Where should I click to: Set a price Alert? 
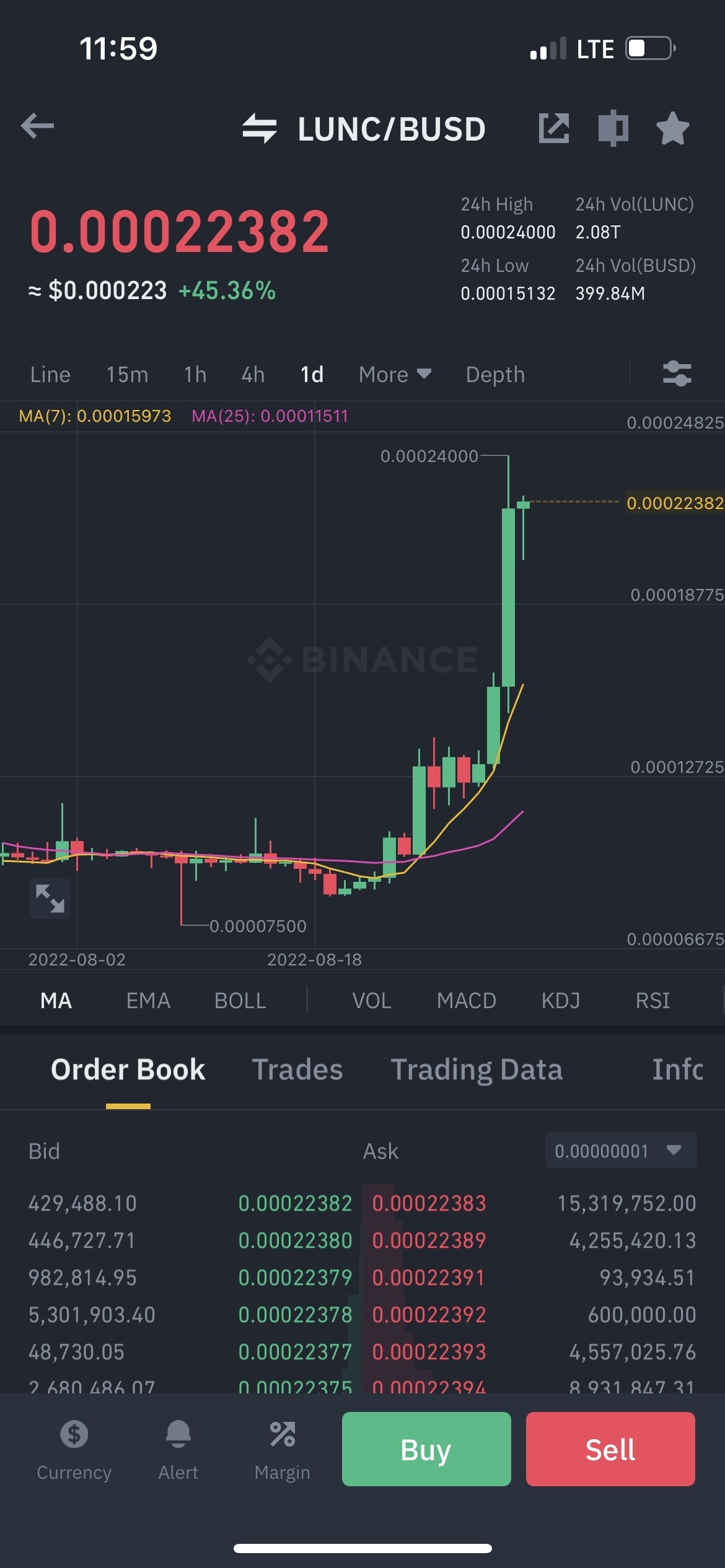pos(178,1449)
